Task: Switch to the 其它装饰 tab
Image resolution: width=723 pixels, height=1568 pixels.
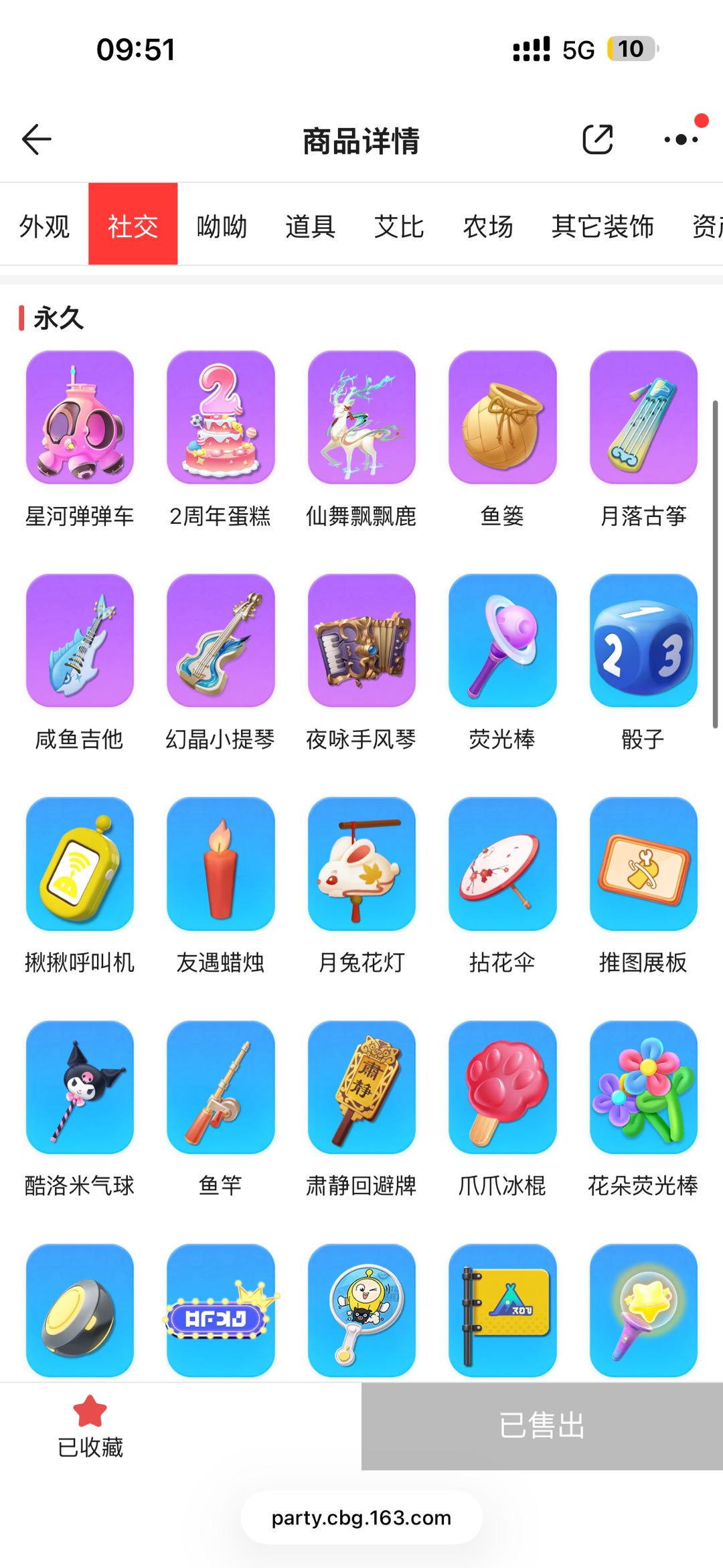Action: coord(602,226)
